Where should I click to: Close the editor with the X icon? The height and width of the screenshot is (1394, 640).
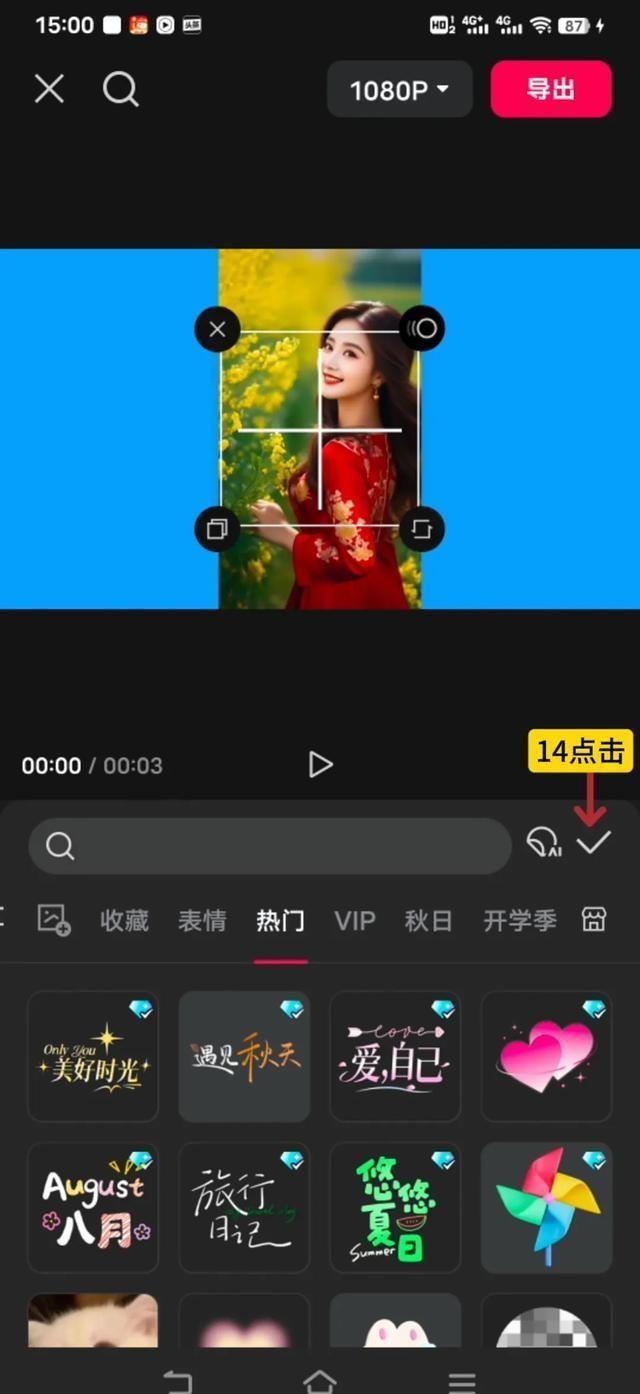pos(49,90)
